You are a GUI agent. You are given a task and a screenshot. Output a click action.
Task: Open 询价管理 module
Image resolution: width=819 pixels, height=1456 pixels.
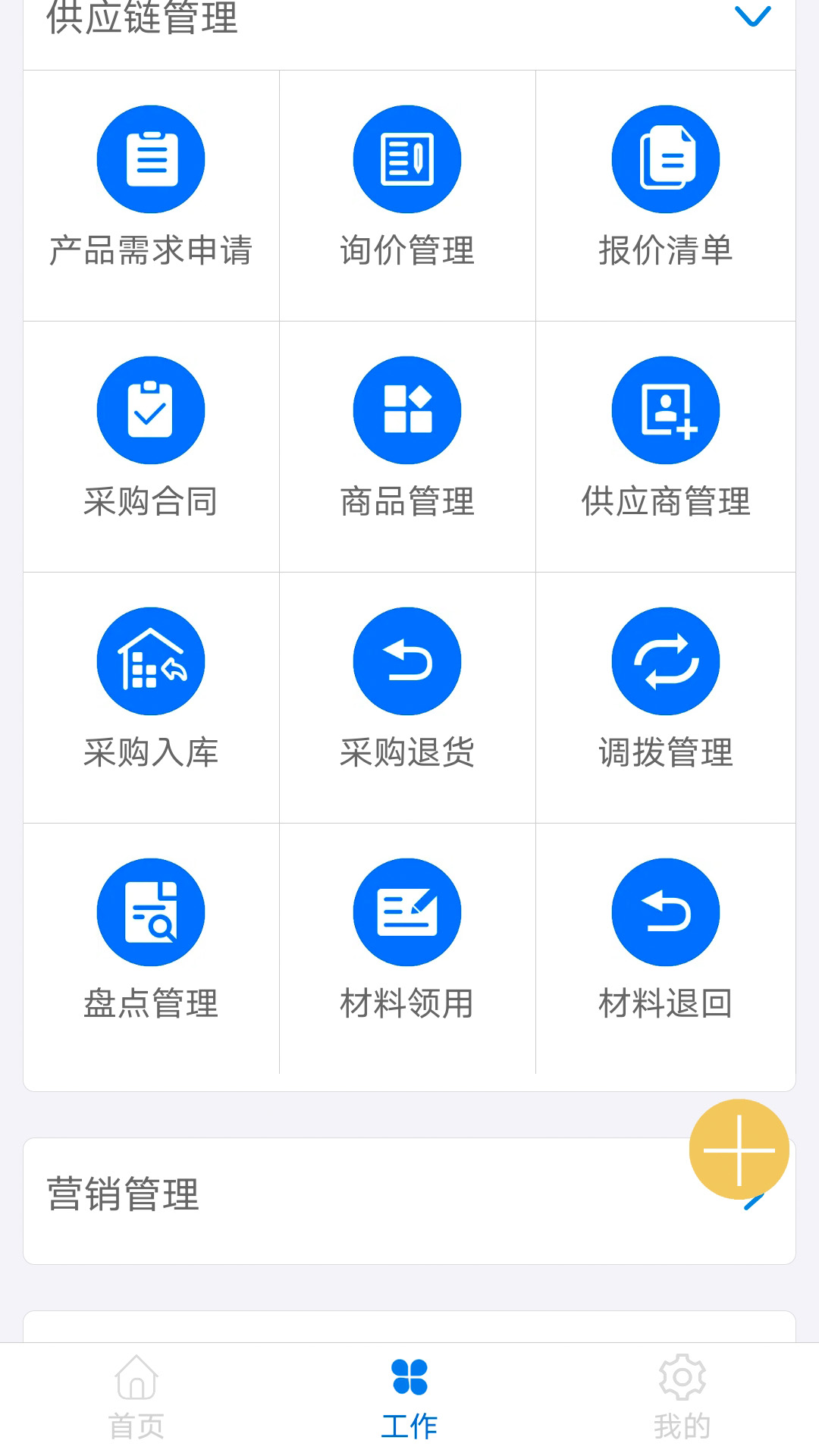click(407, 196)
